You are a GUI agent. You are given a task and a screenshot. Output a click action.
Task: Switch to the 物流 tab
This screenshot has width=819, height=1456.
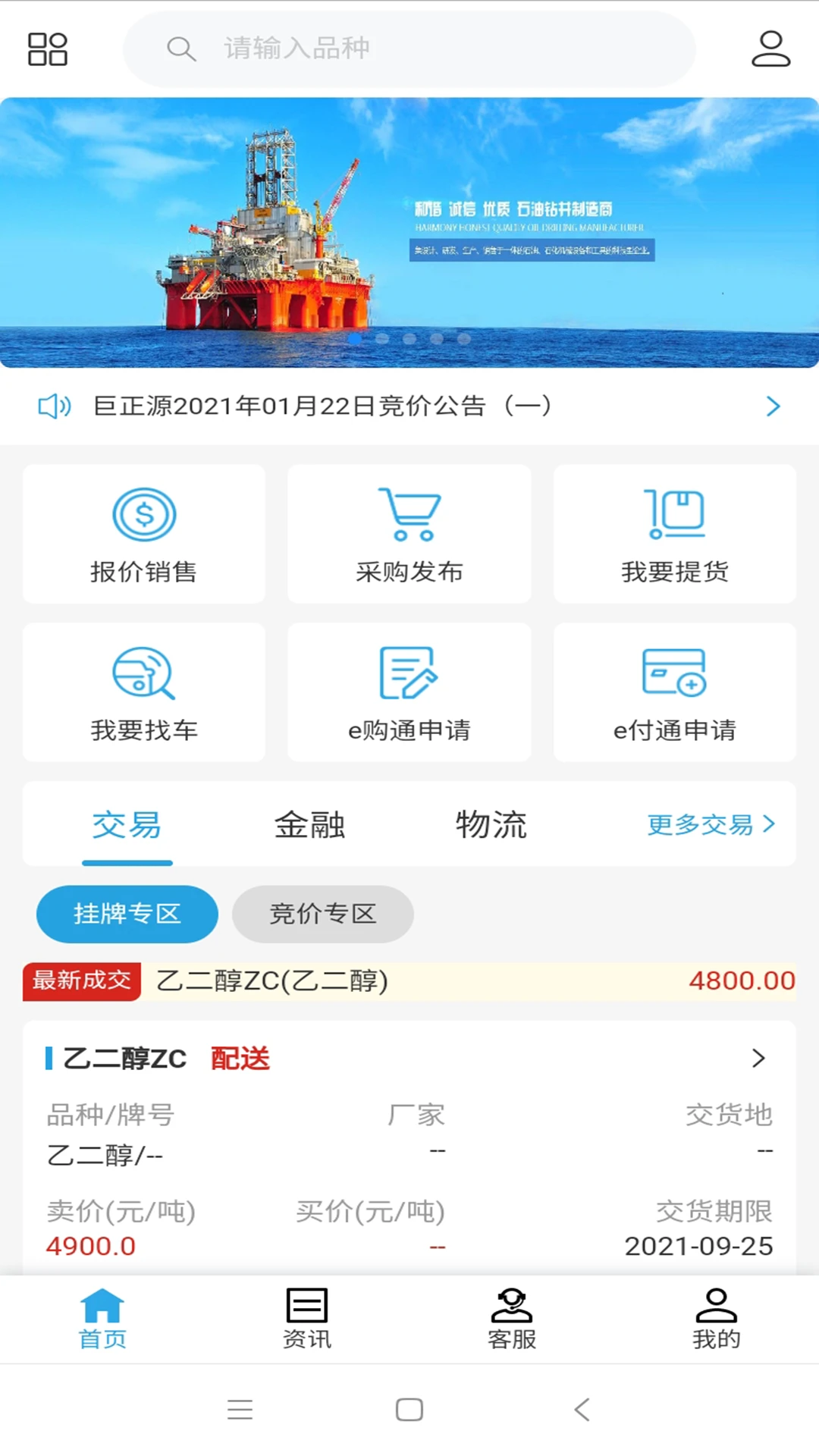coord(491,826)
